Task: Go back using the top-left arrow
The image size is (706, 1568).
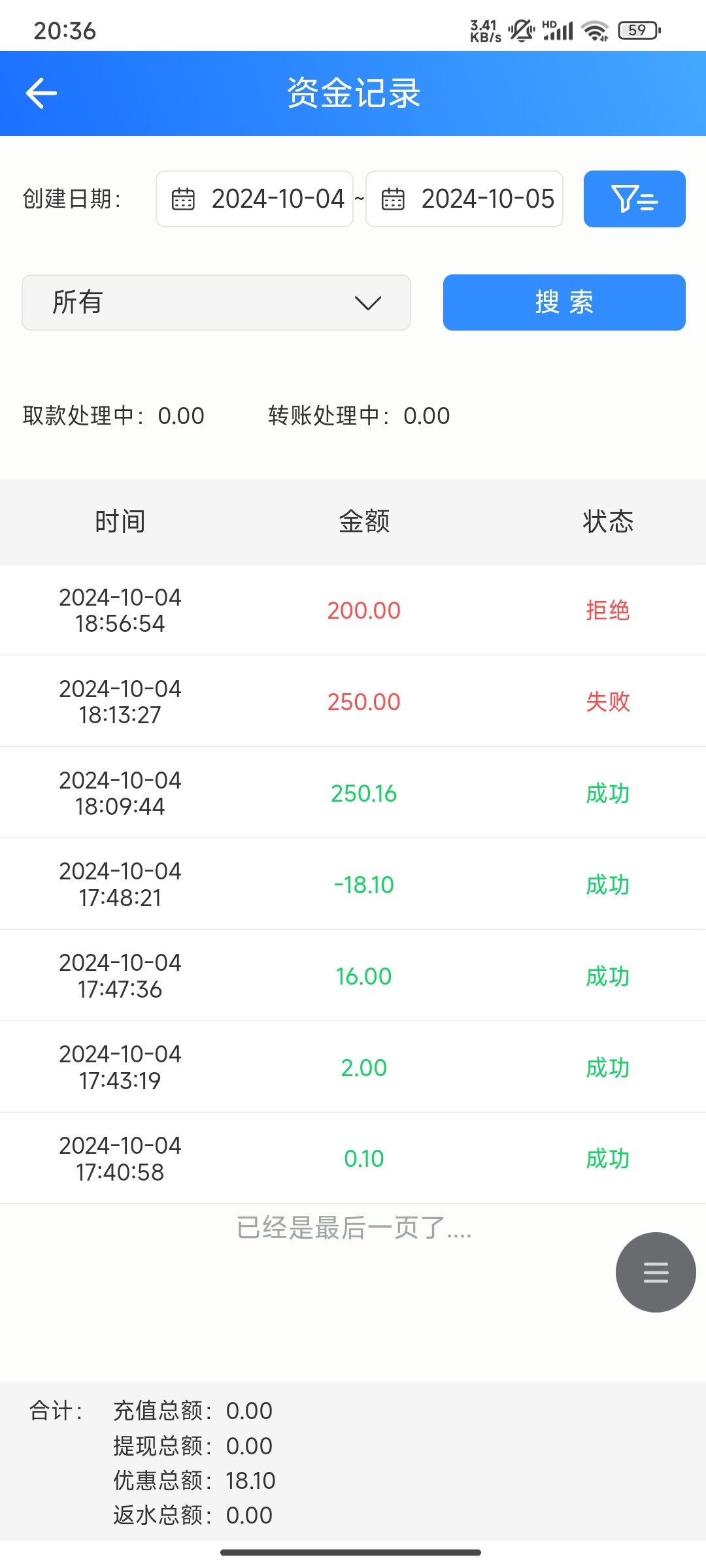Action: point(41,93)
